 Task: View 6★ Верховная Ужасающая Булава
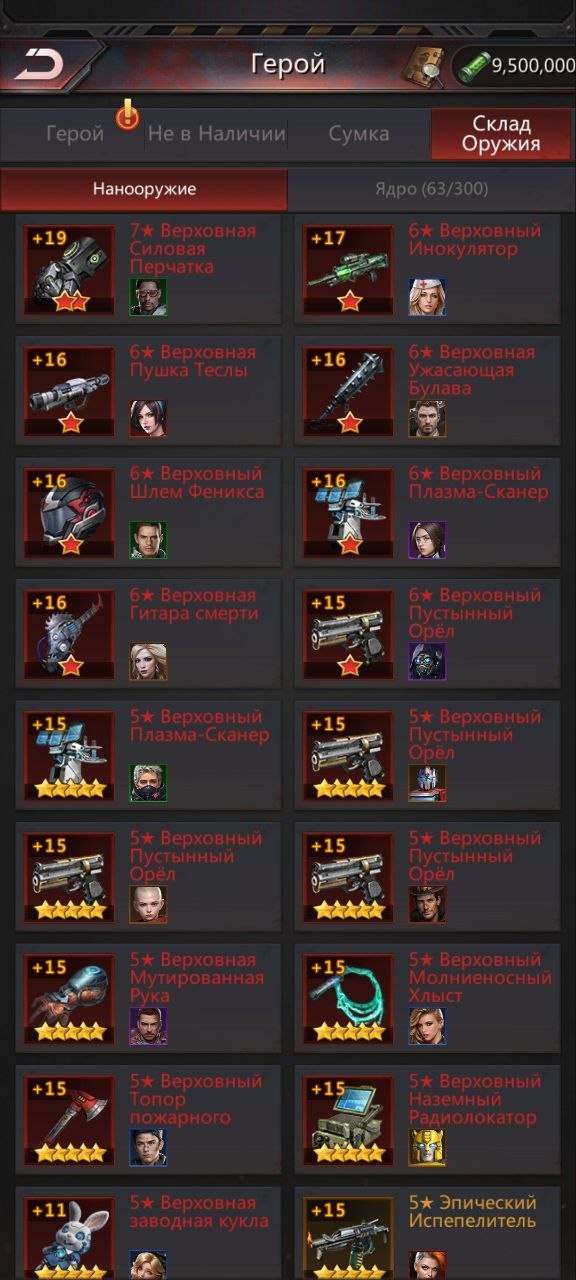coord(428,391)
